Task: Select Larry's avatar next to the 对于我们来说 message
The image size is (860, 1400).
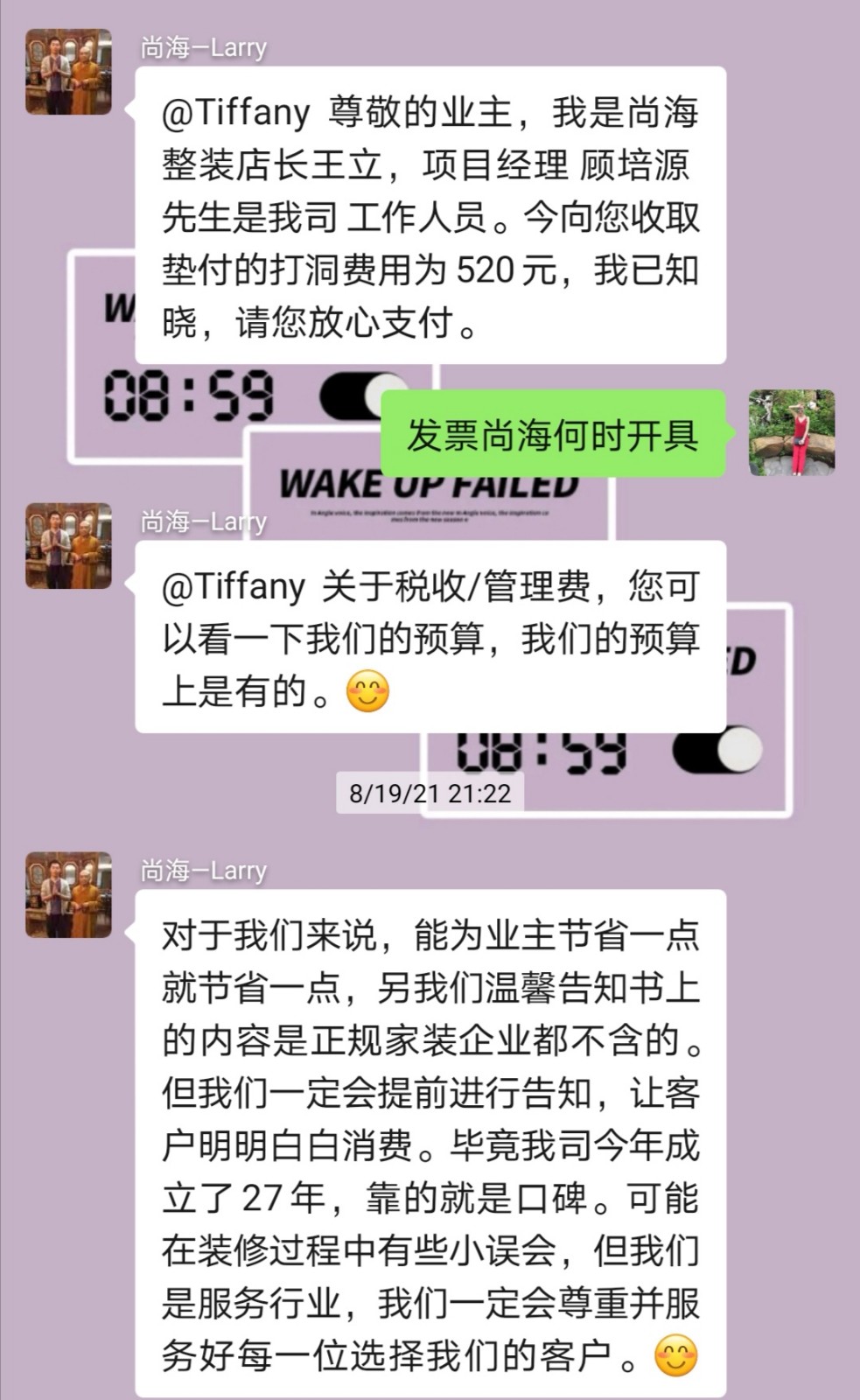Action: pos(68,894)
